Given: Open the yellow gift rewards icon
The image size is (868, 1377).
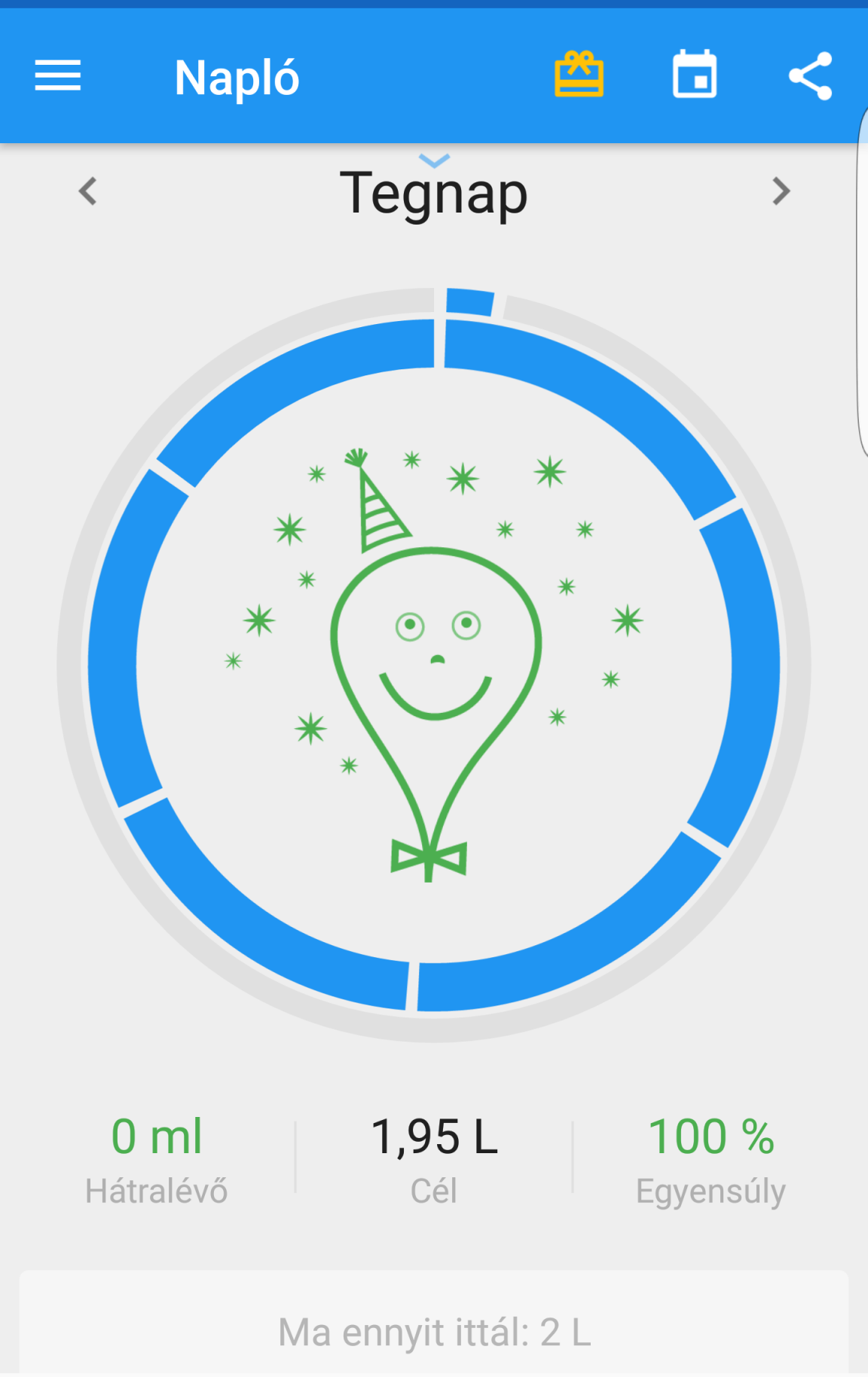Looking at the screenshot, I should (x=579, y=75).
